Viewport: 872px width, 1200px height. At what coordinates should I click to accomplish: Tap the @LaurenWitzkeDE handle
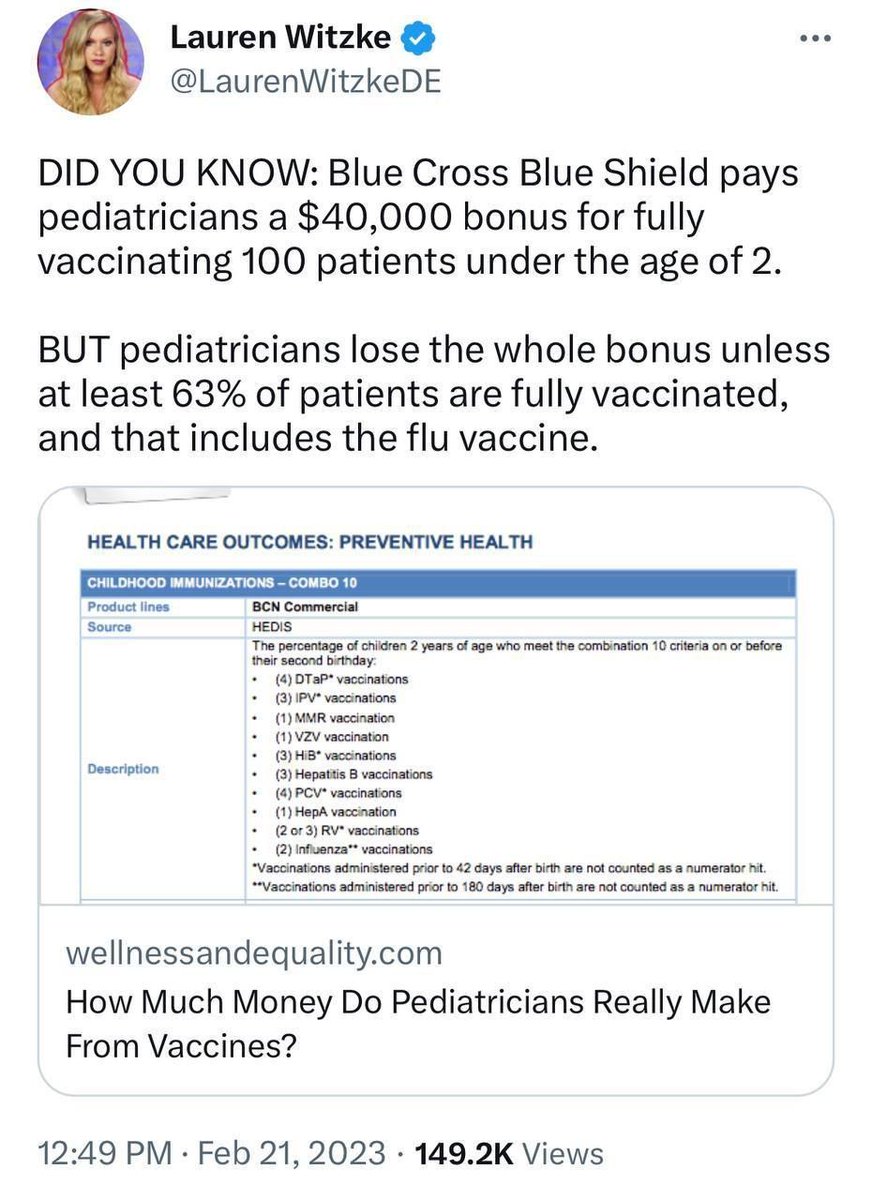click(x=305, y=83)
